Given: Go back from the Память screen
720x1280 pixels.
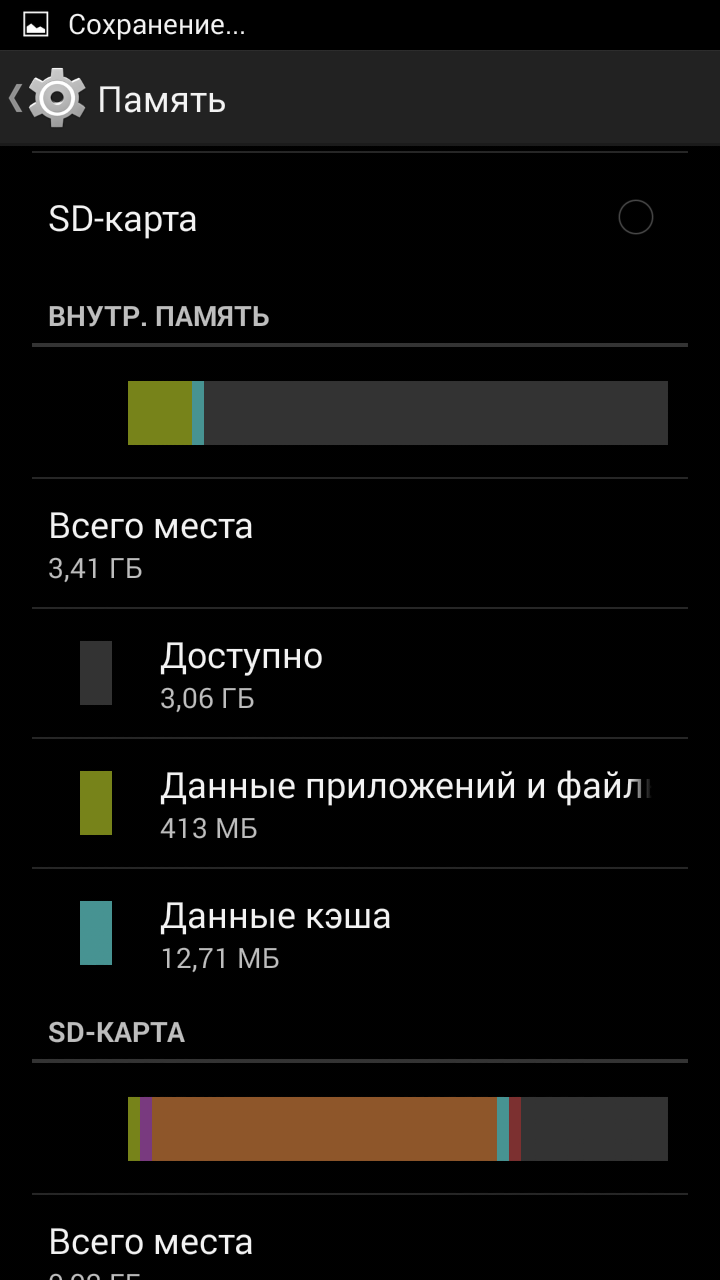Looking at the screenshot, I should tap(45, 98).
